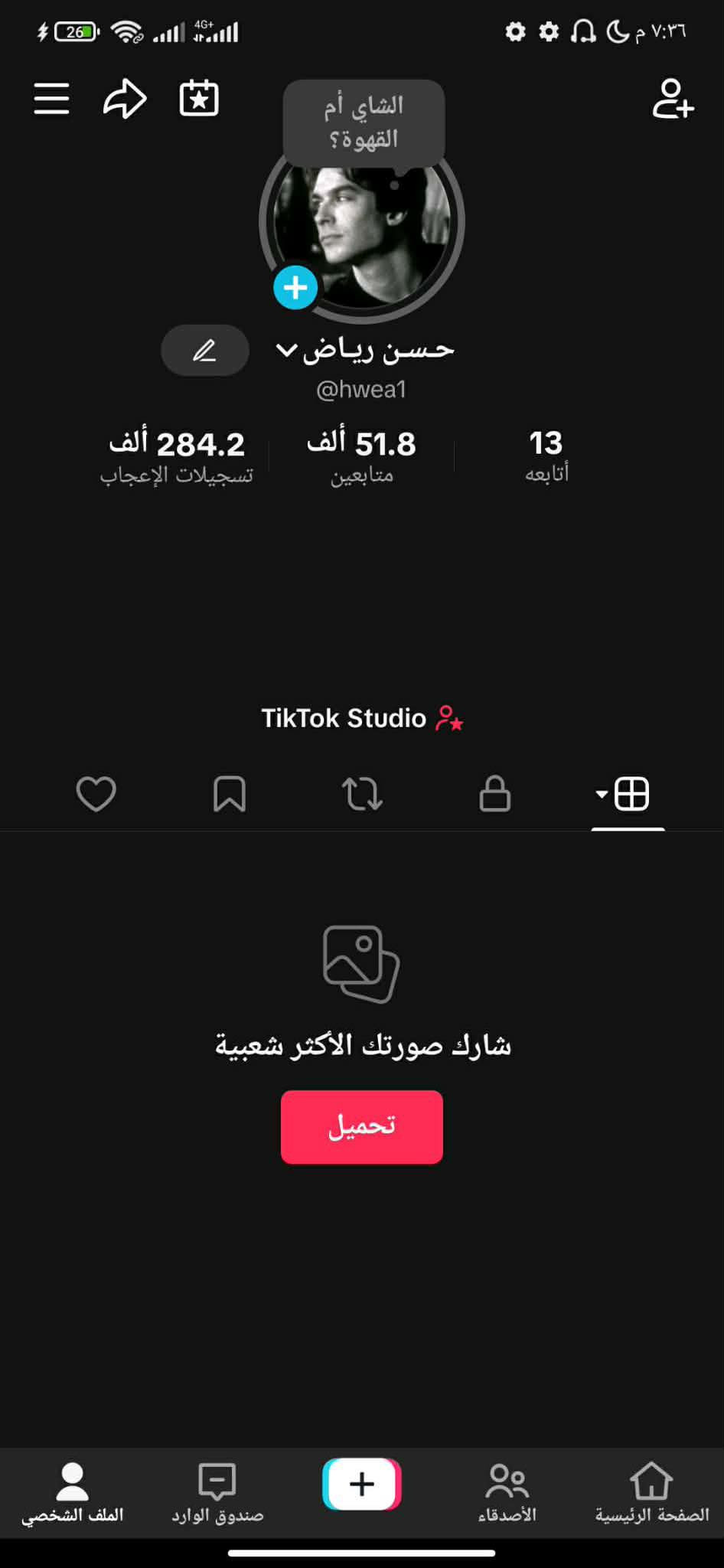Go to الصفحة الرئيسية home tab
Screen dimensions: 724x1568
[651, 1493]
